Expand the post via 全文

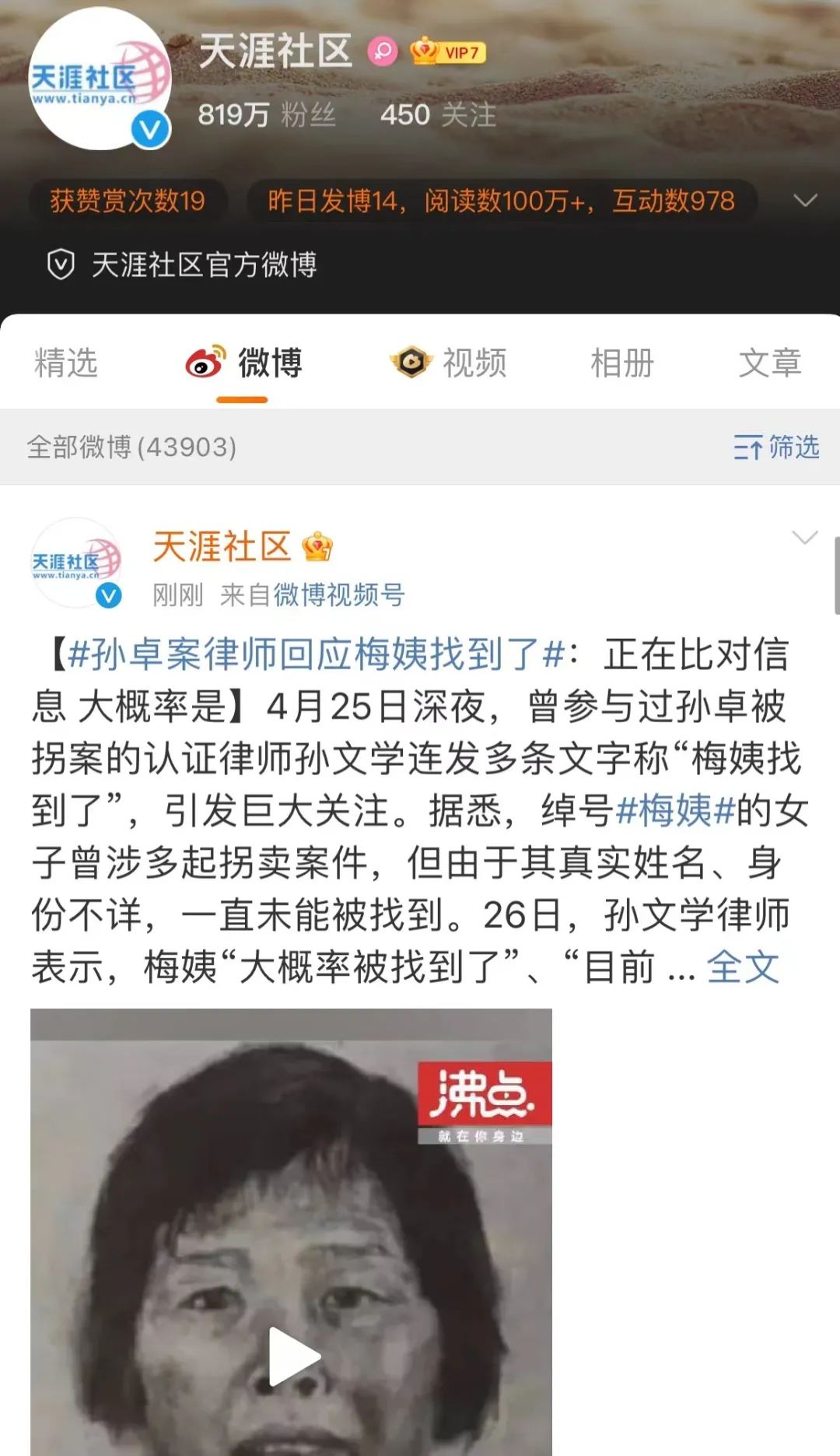click(743, 967)
